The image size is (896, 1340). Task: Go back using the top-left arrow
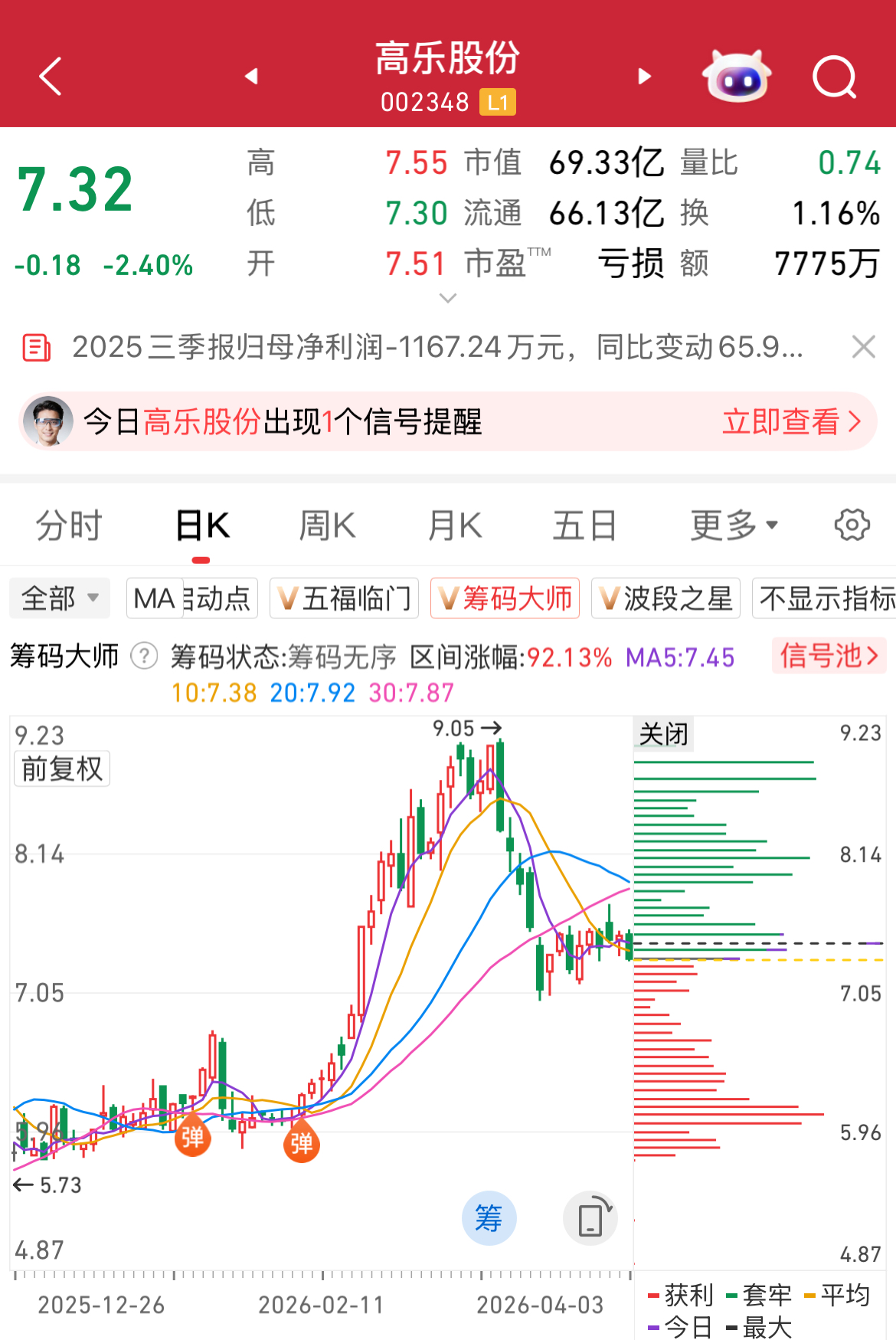pos(51,77)
